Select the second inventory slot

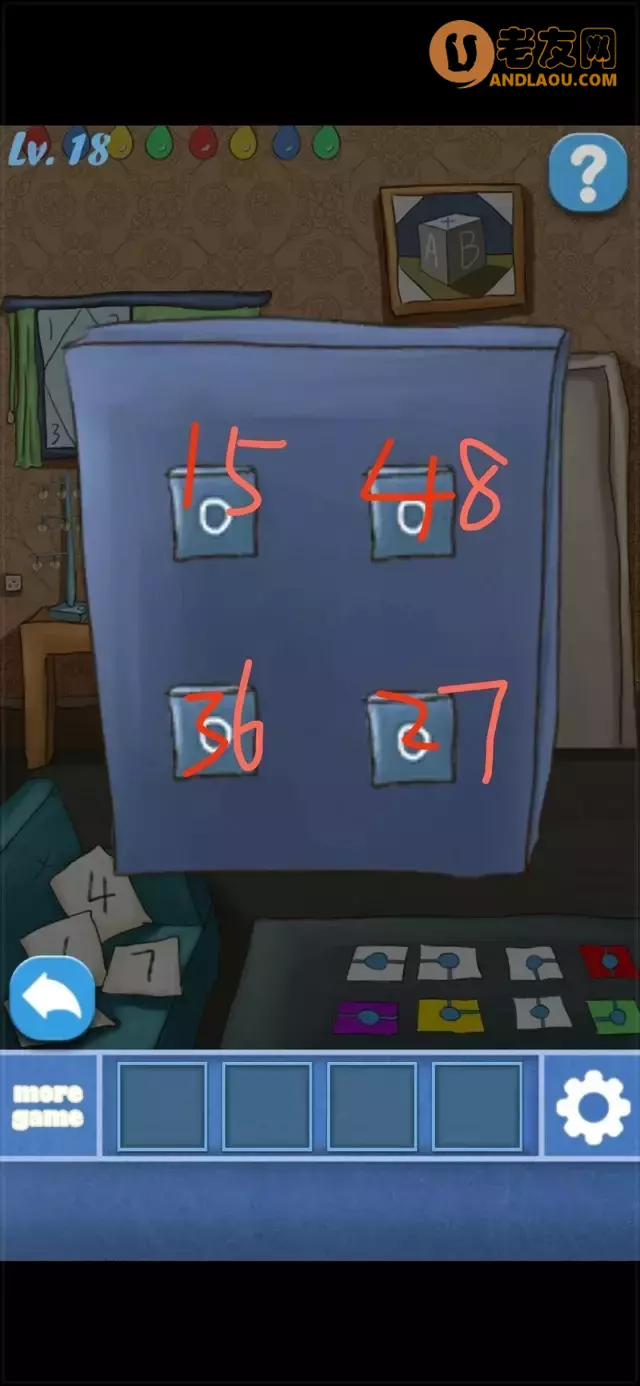tap(266, 1106)
